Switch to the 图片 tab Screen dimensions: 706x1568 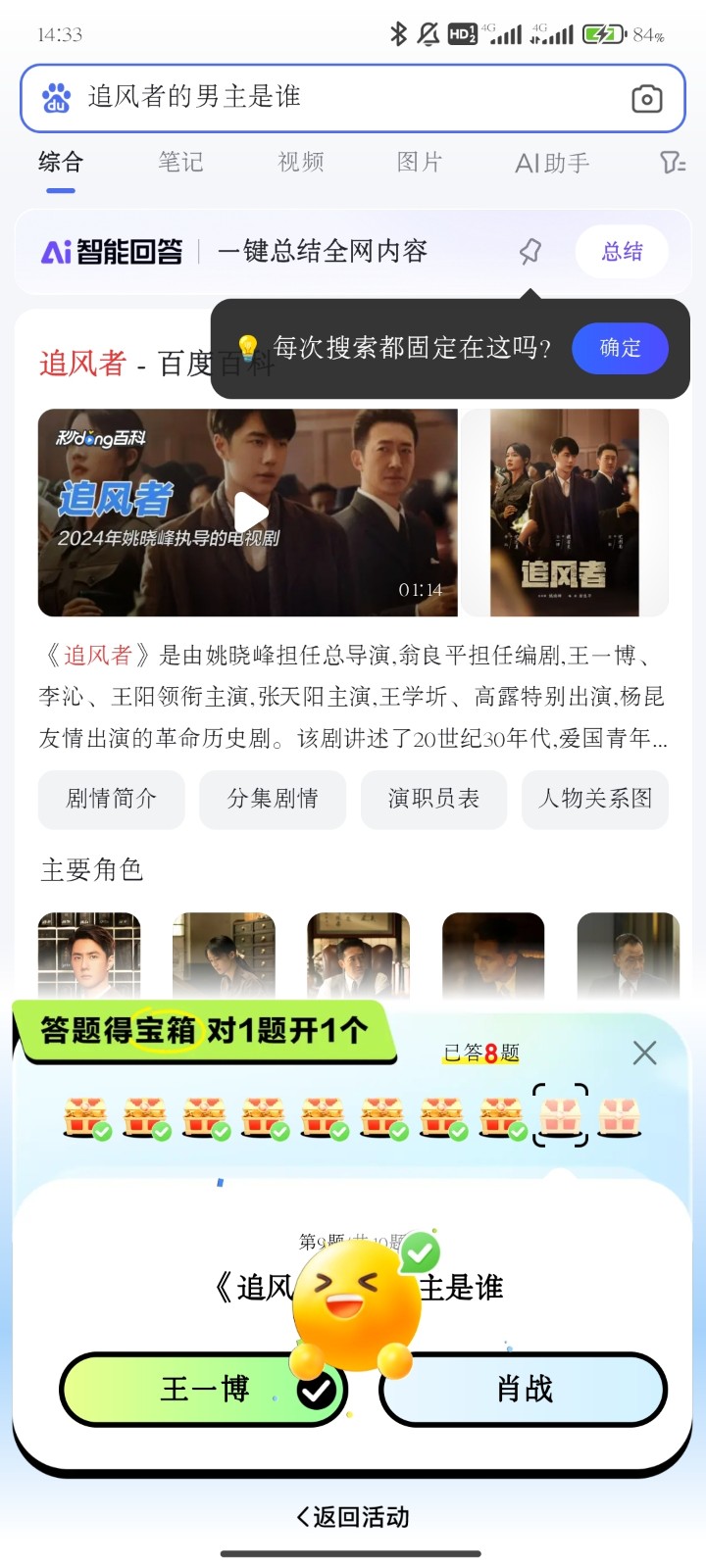(420, 162)
